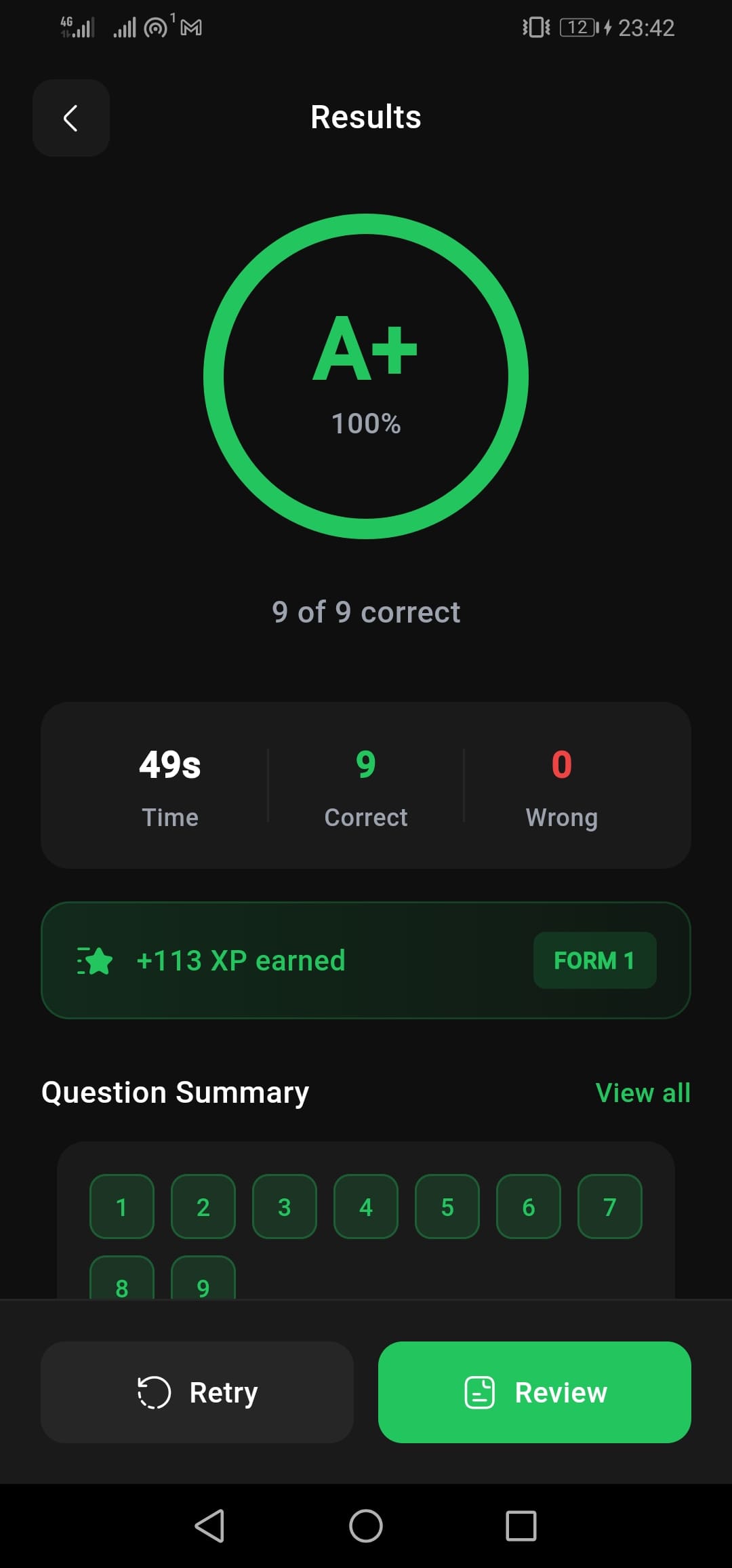Open Review of answered questions

tap(534, 1392)
